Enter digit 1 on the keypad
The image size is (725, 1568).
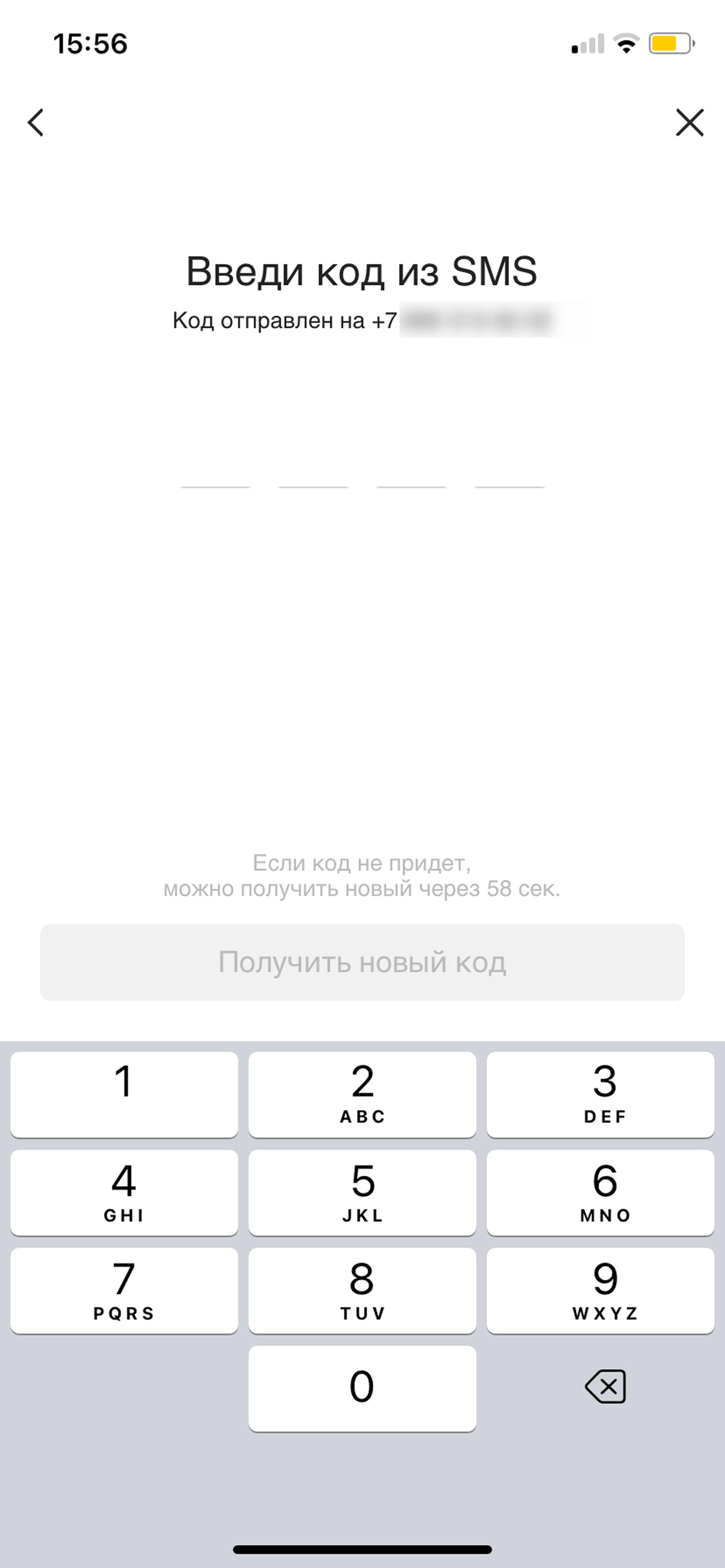(x=124, y=1095)
